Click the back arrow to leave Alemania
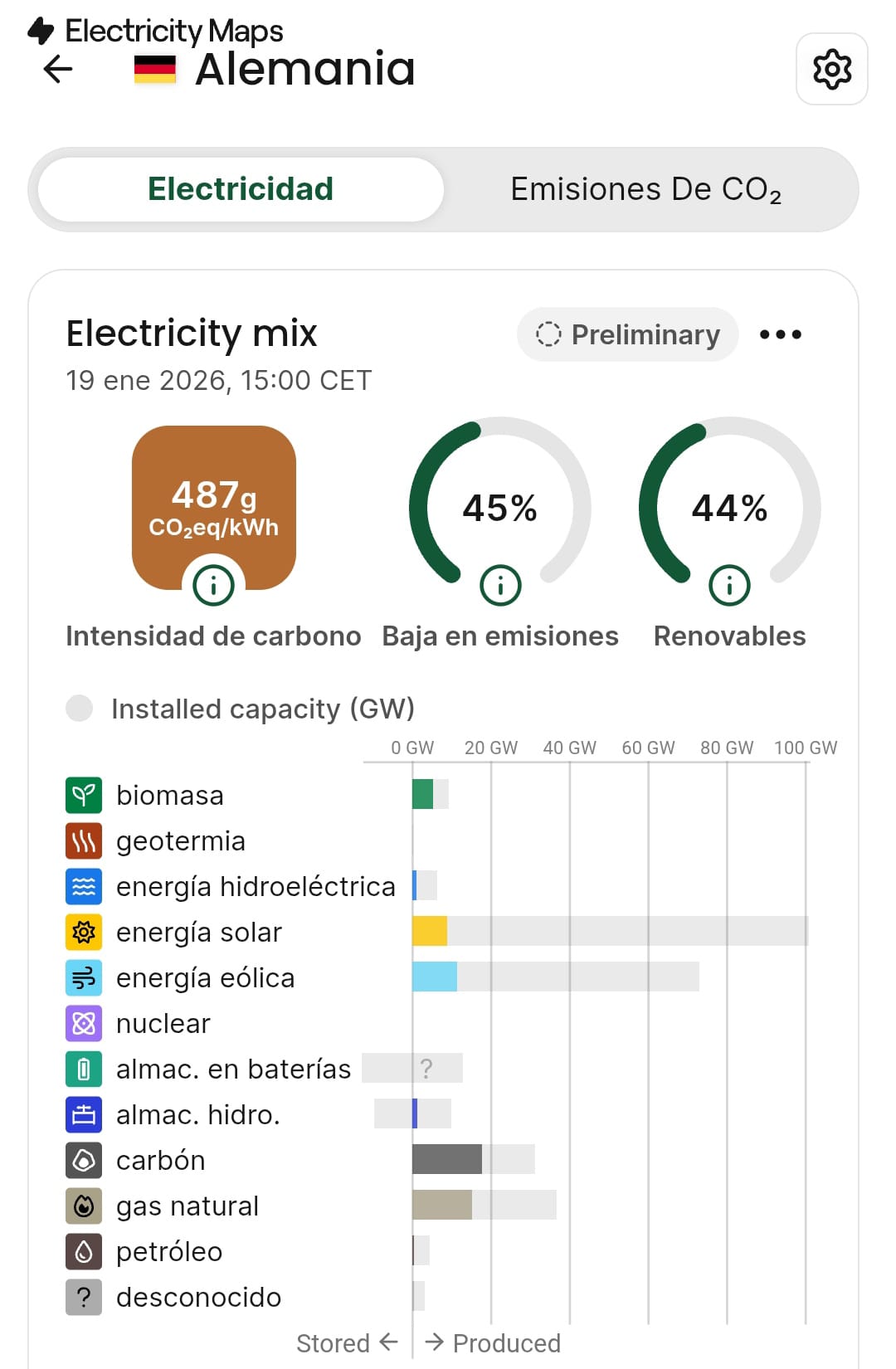The width and height of the screenshot is (896, 1369). click(x=56, y=70)
